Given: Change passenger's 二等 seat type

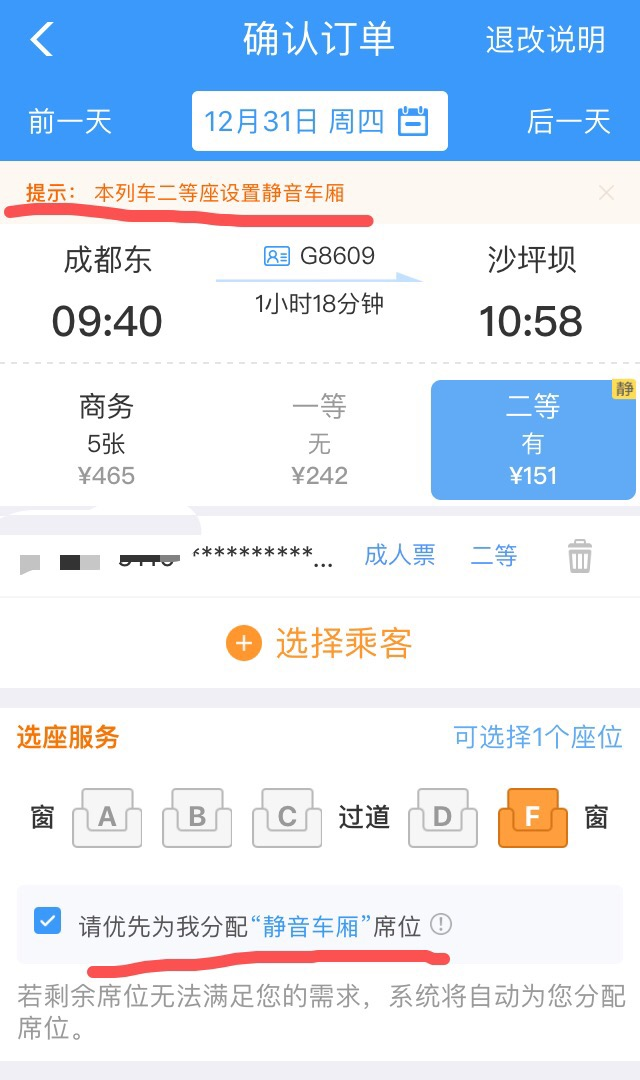Looking at the screenshot, I should pos(494,556).
